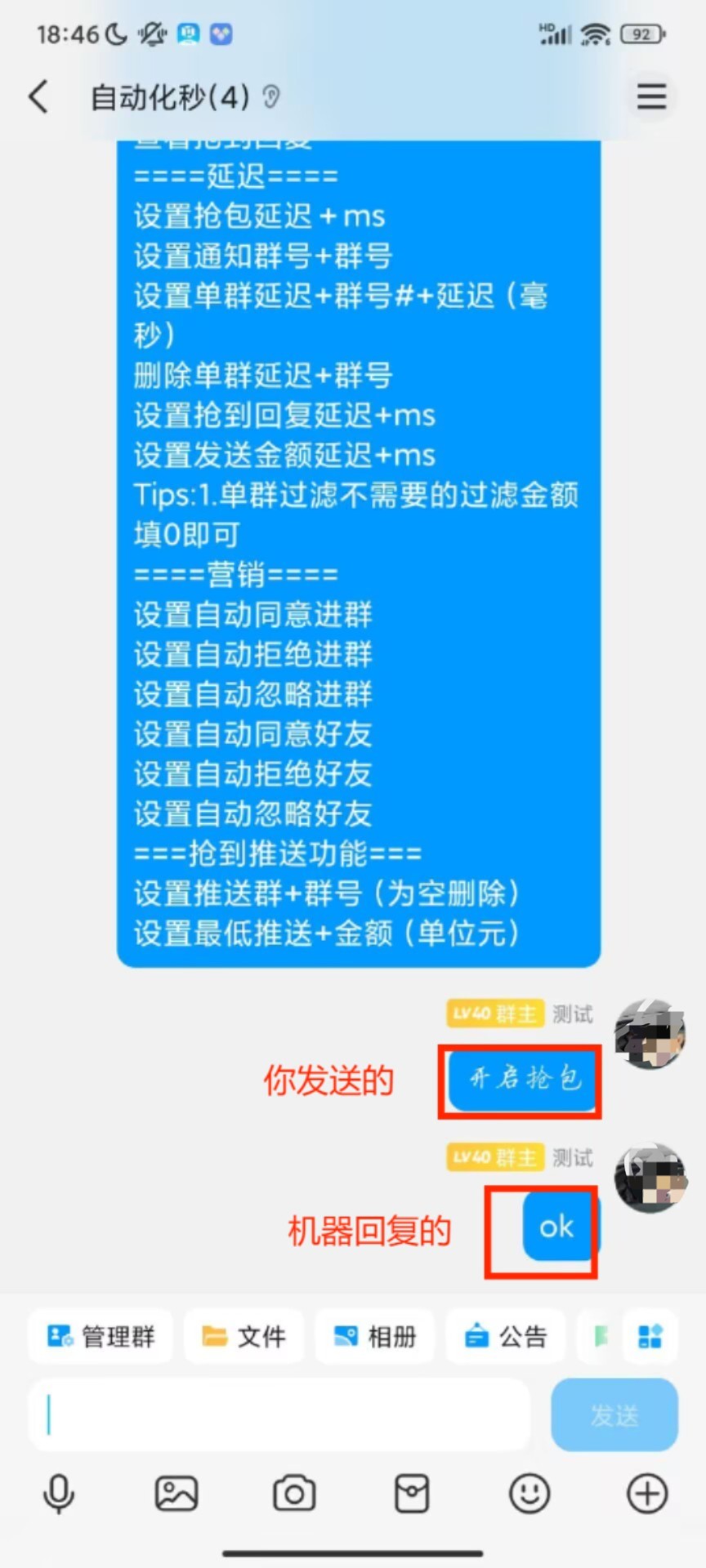This screenshot has width=706, height=1568.
Task: Open the group menu hamburger icon
Action: click(x=651, y=97)
